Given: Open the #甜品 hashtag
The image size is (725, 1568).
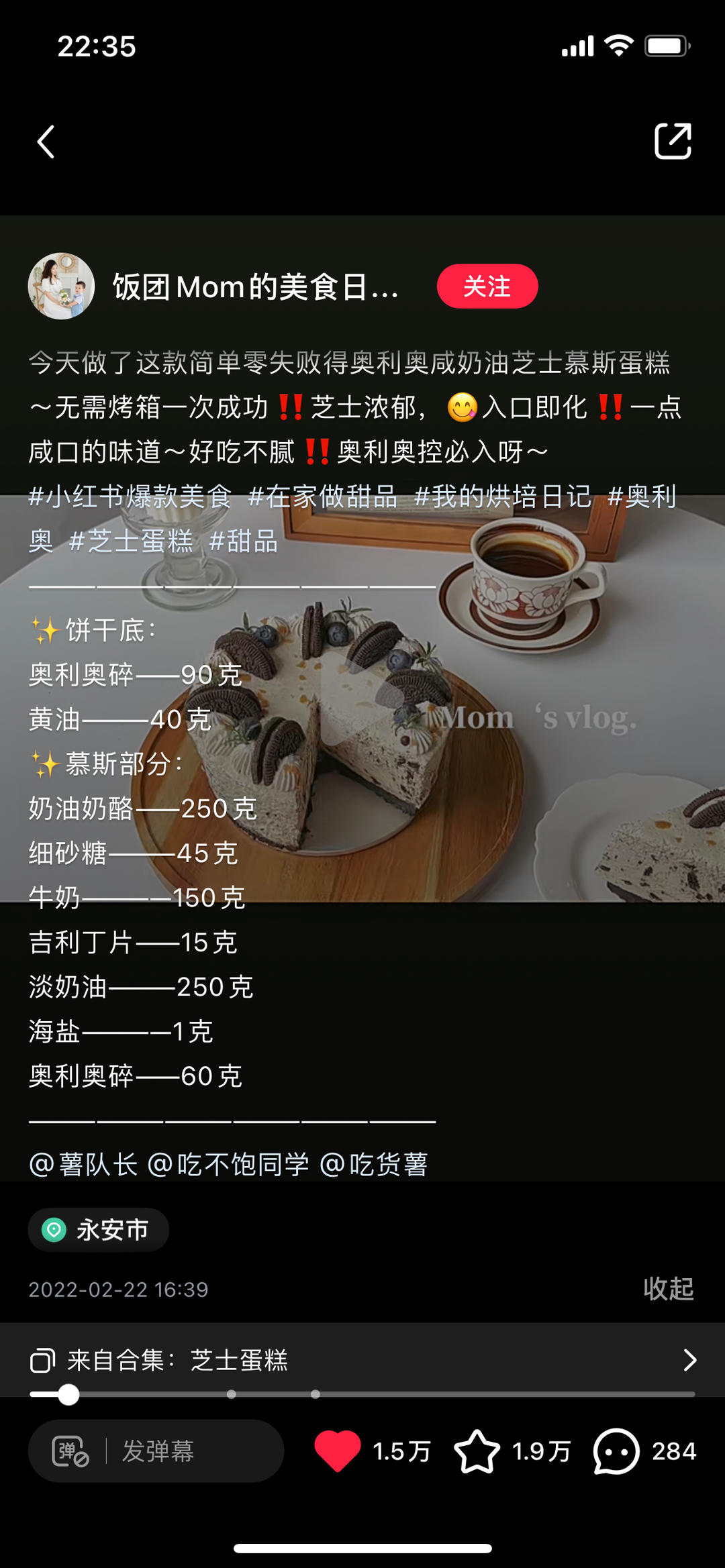Looking at the screenshot, I should tap(243, 541).
